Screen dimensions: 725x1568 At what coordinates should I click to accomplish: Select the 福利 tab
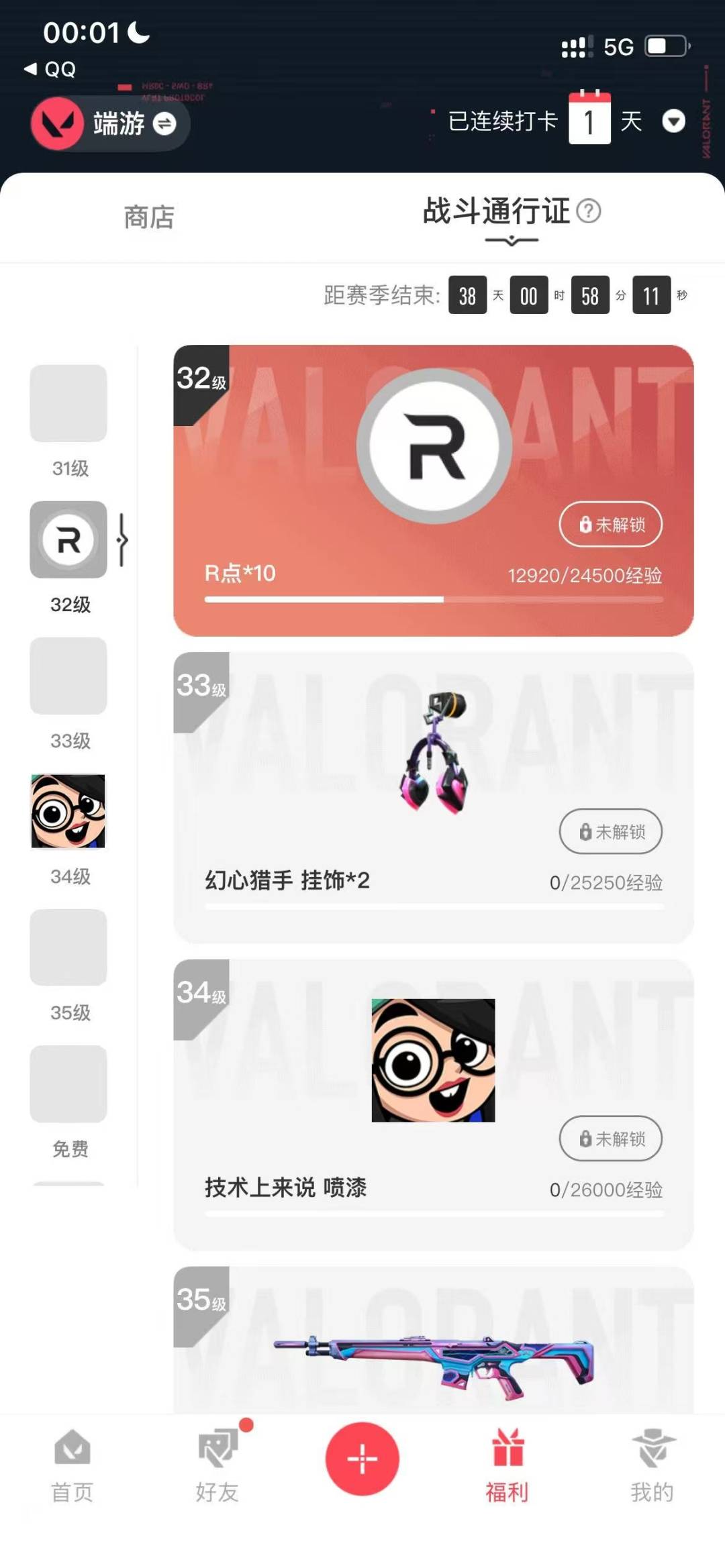point(507,1465)
